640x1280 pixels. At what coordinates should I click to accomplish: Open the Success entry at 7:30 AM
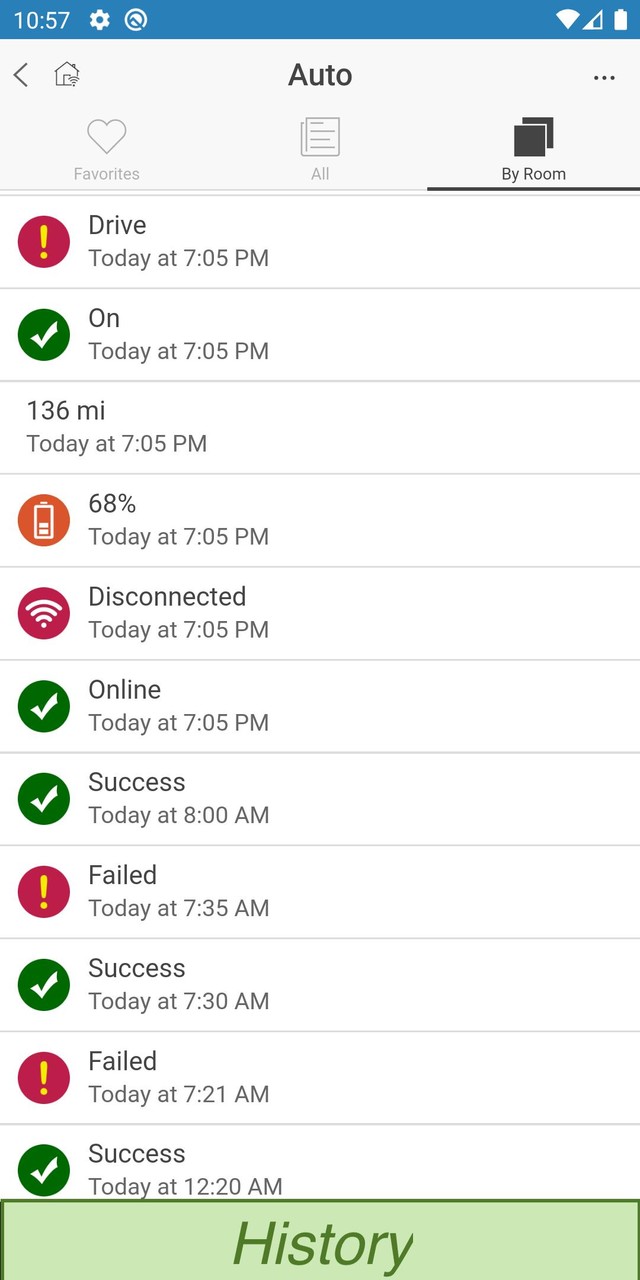[x=320, y=985]
